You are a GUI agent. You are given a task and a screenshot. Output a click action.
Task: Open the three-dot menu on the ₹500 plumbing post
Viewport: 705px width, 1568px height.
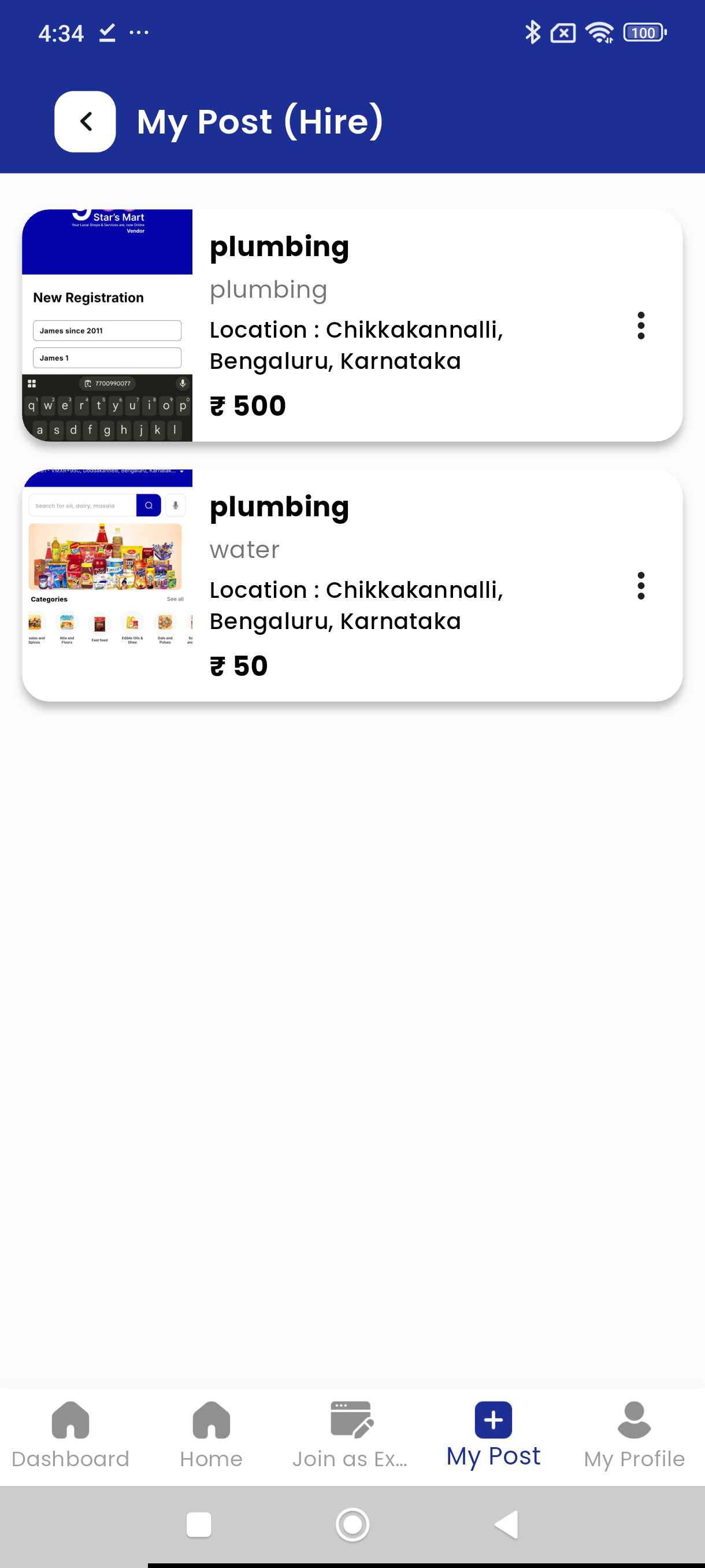coord(641,326)
